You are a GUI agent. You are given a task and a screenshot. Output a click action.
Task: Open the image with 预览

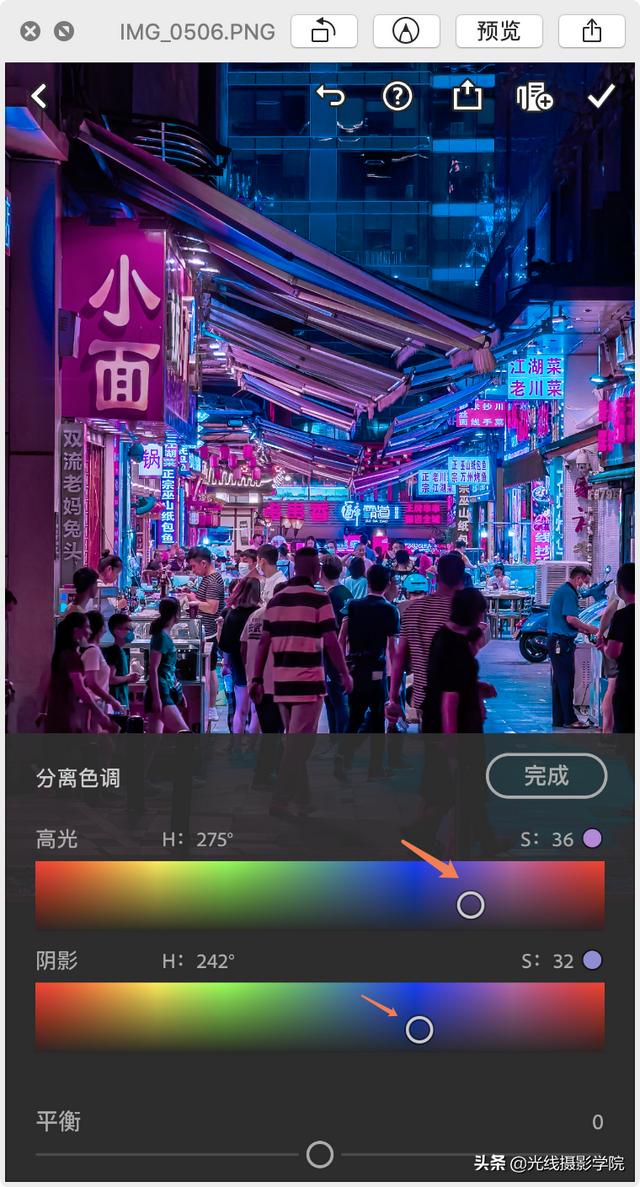pyautogui.click(x=498, y=31)
